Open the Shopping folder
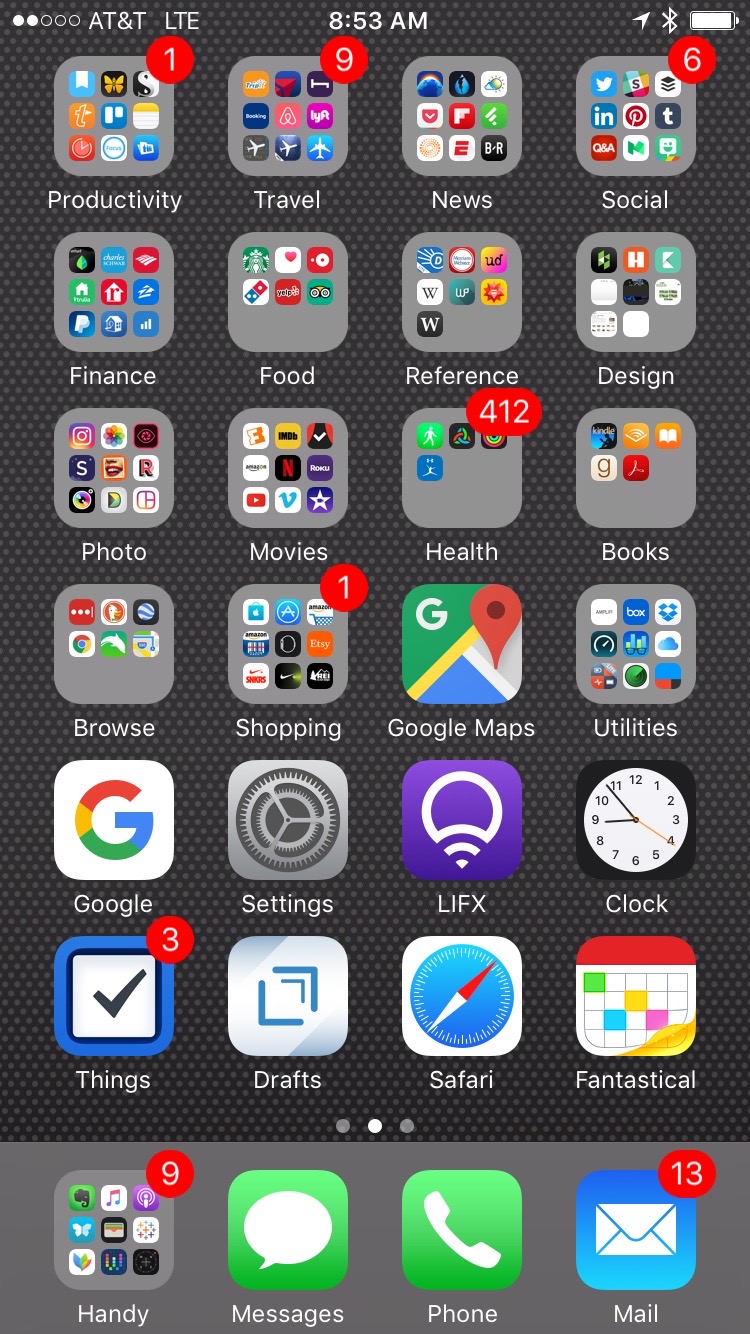This screenshot has height=1334, width=750. pos(287,644)
